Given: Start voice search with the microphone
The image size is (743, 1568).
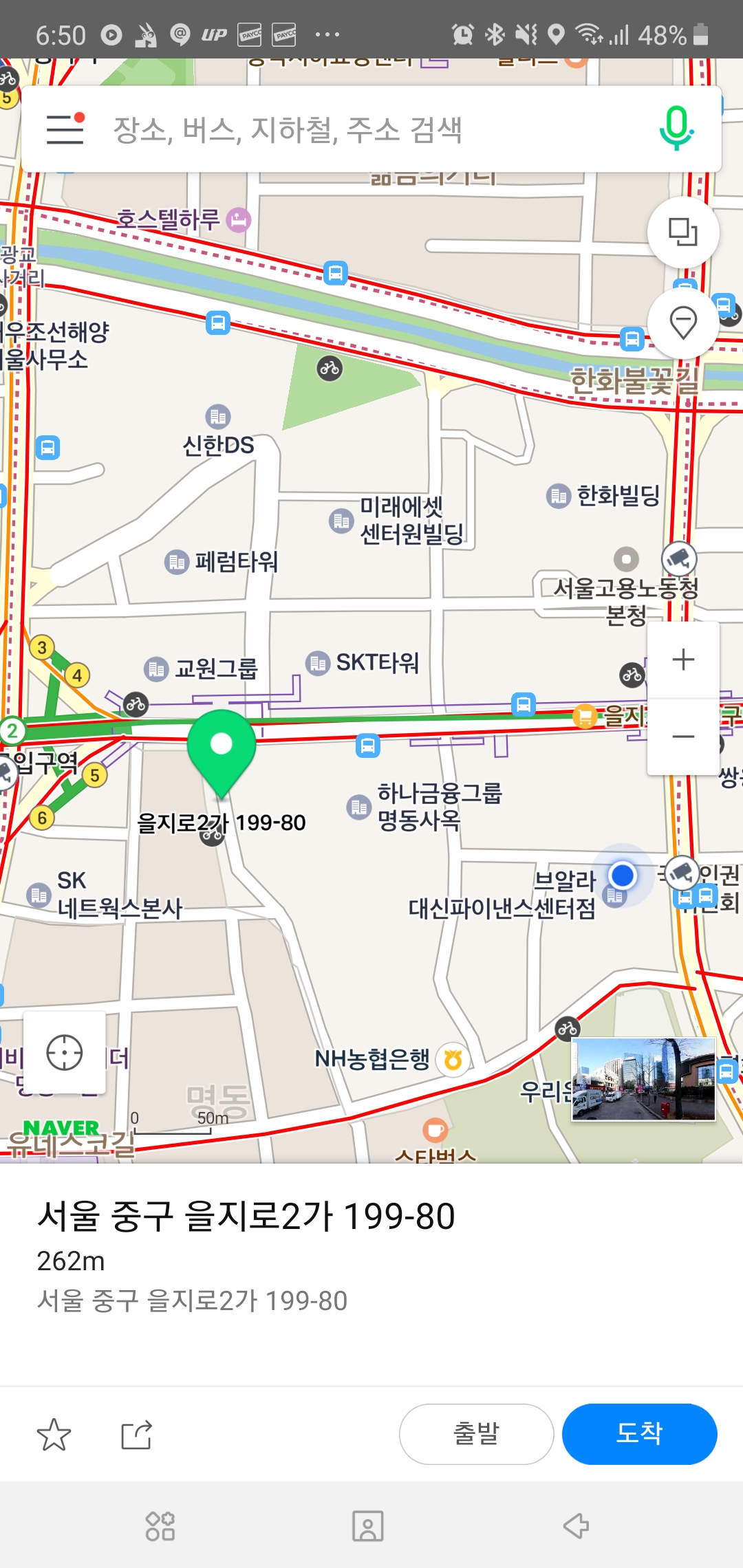Looking at the screenshot, I should click(x=676, y=129).
